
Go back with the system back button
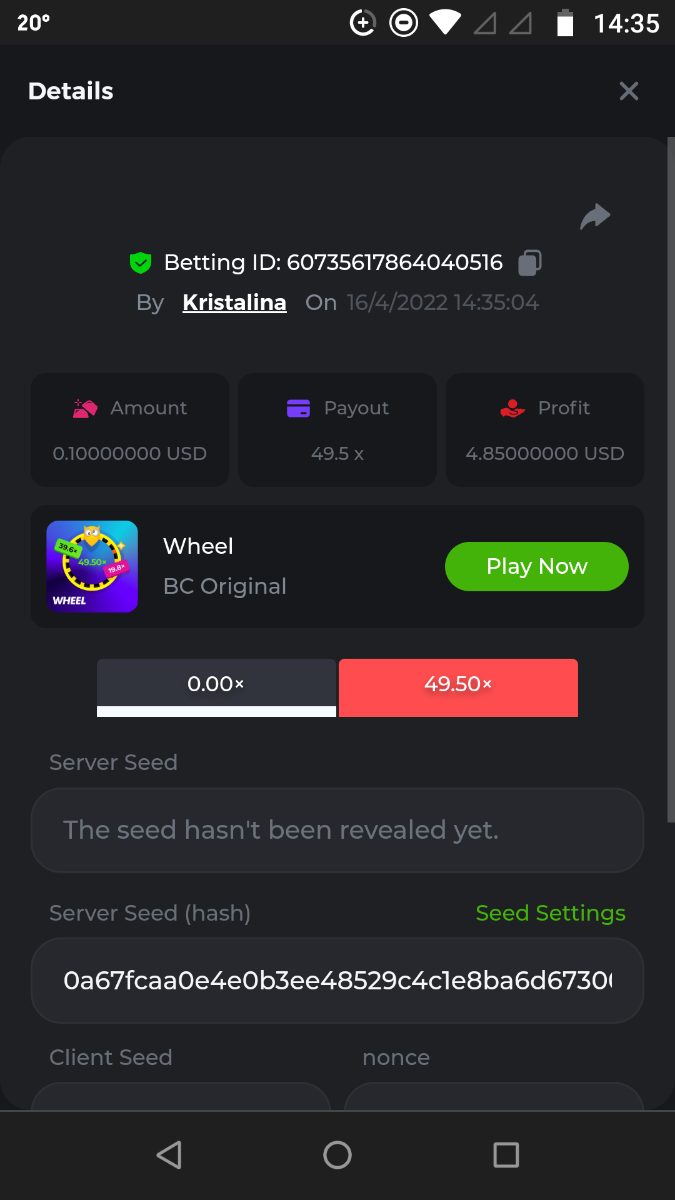(x=169, y=1155)
